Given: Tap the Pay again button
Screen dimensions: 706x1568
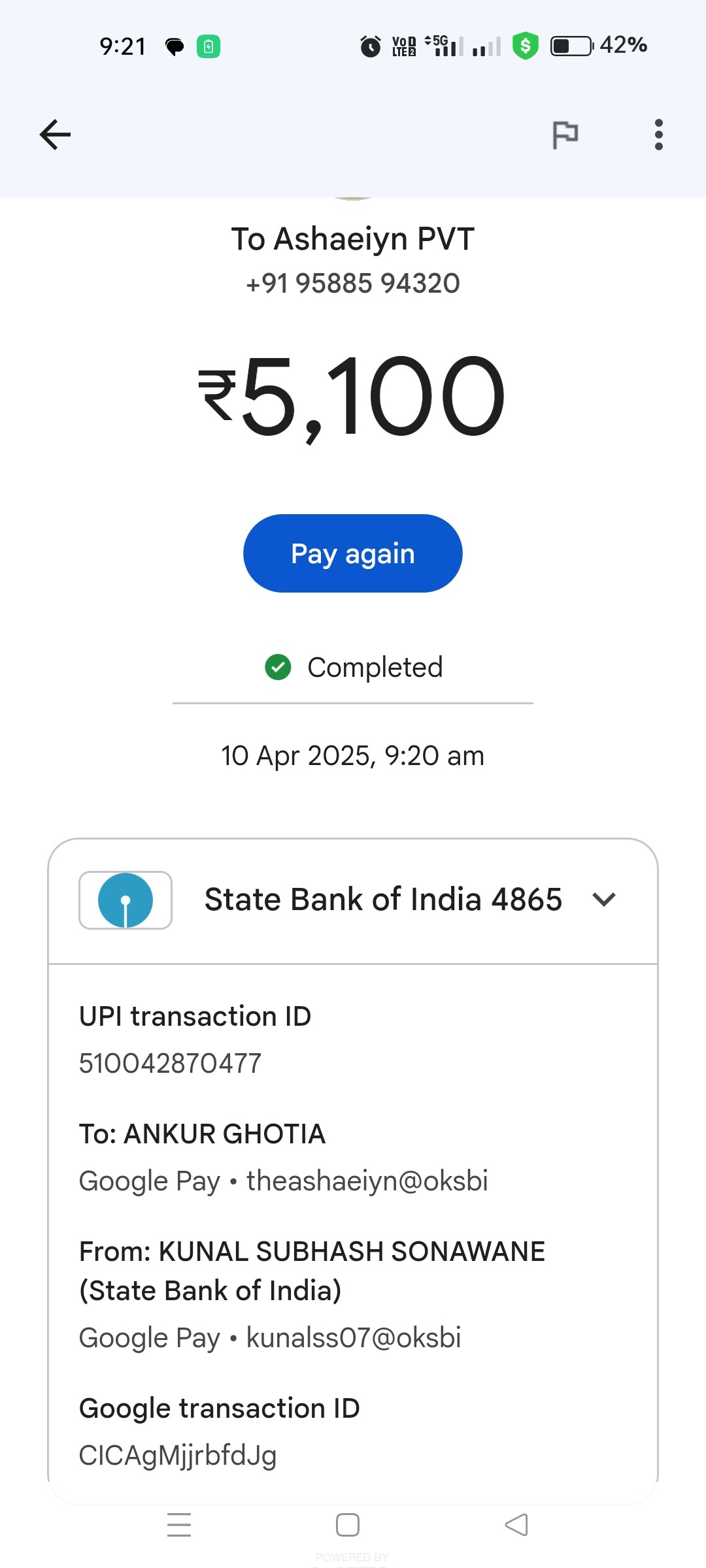Looking at the screenshot, I should (353, 553).
